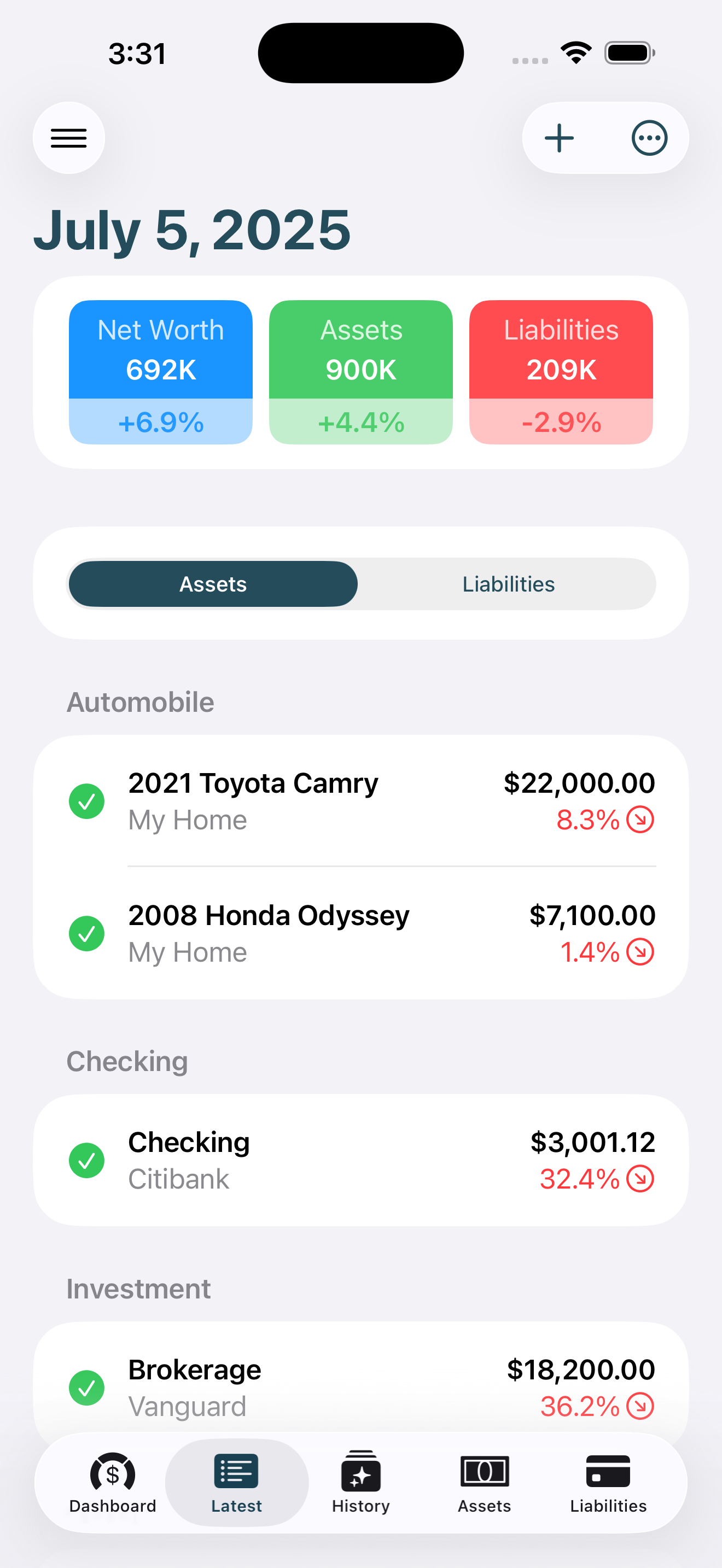Open the Assets 900K summary card
Viewport: 722px width, 1568px height.
tap(361, 372)
